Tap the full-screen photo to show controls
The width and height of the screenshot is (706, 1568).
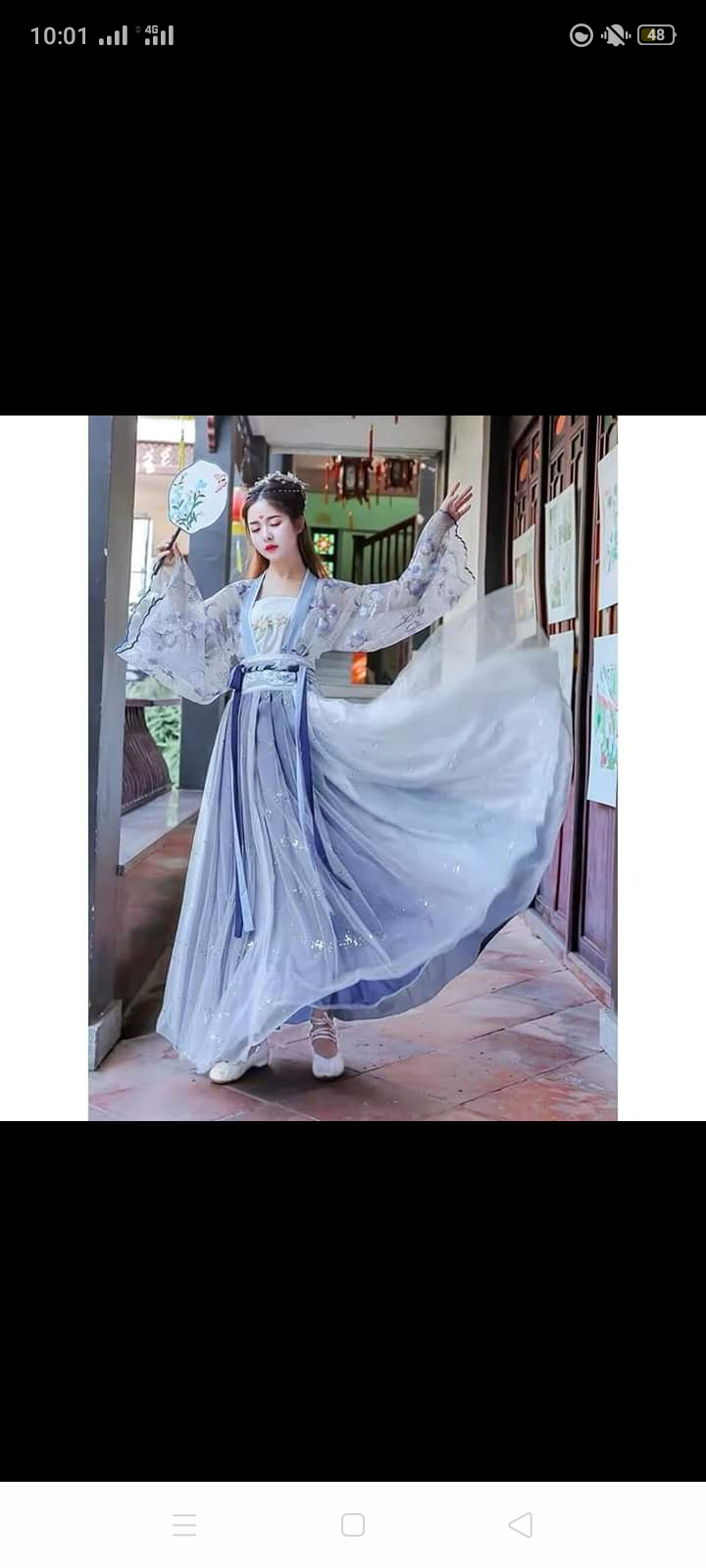coord(353,767)
